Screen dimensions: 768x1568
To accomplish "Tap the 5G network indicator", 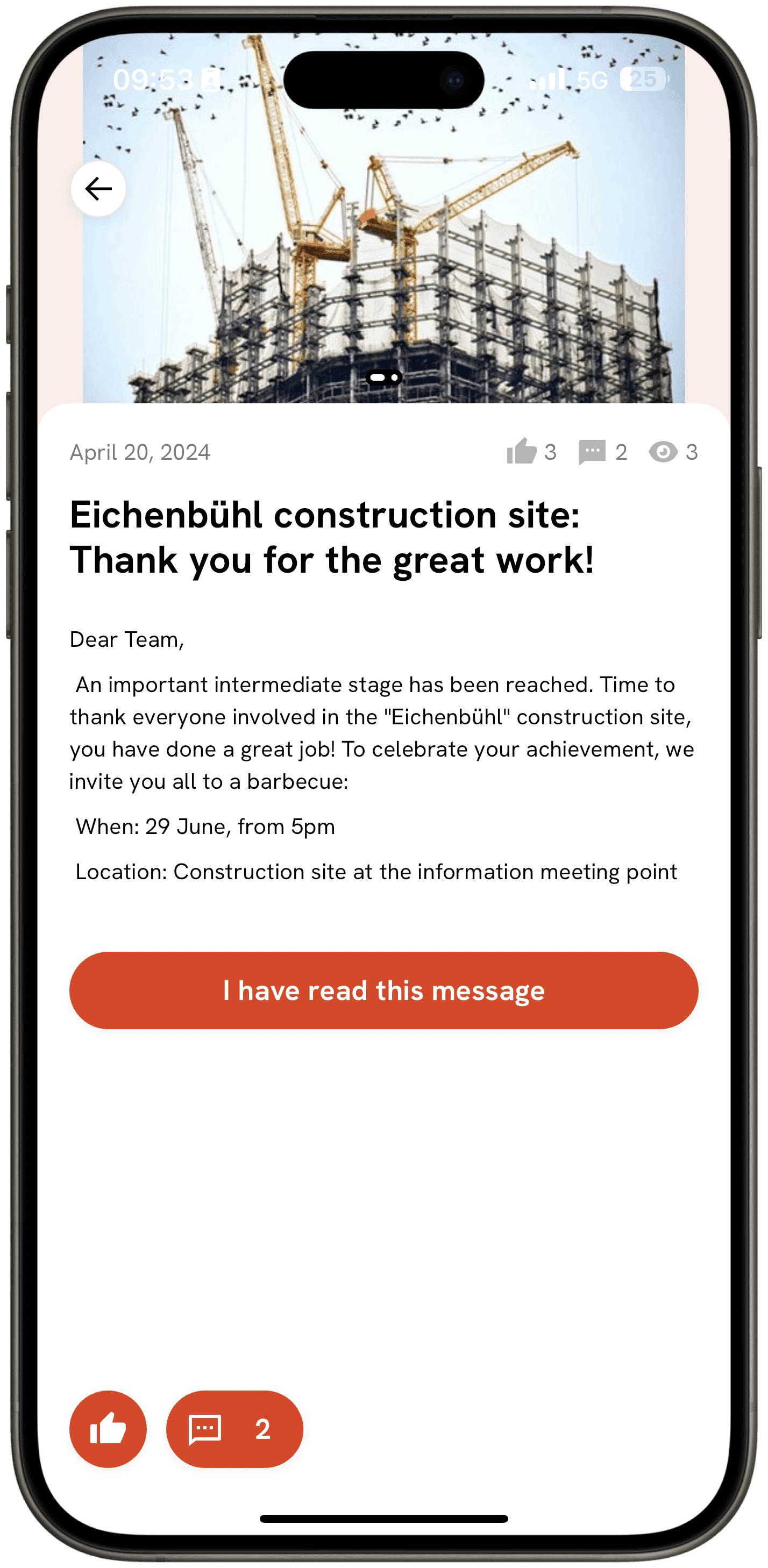I will [x=593, y=80].
